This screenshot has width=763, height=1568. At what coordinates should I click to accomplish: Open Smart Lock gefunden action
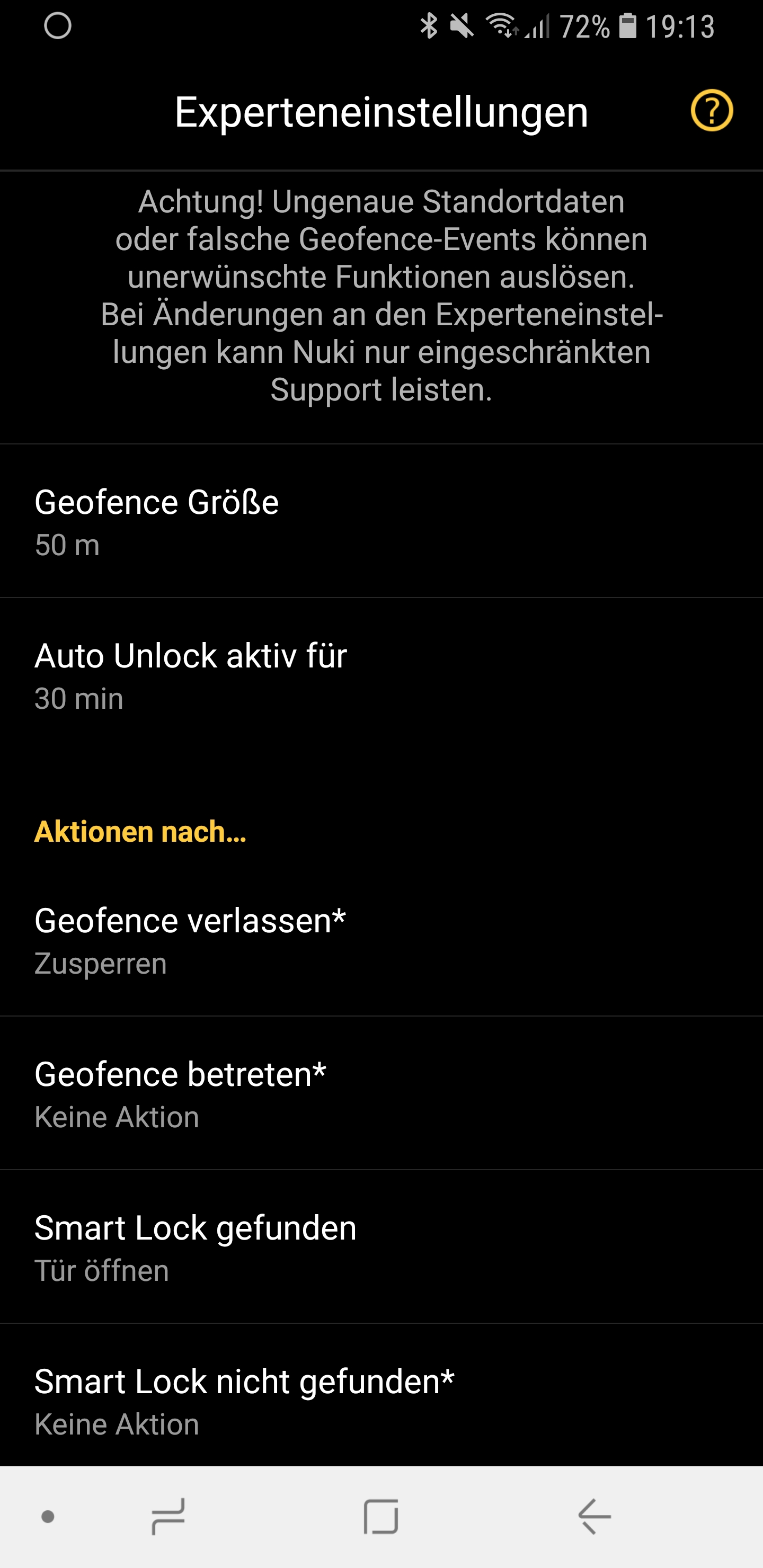click(381, 1247)
